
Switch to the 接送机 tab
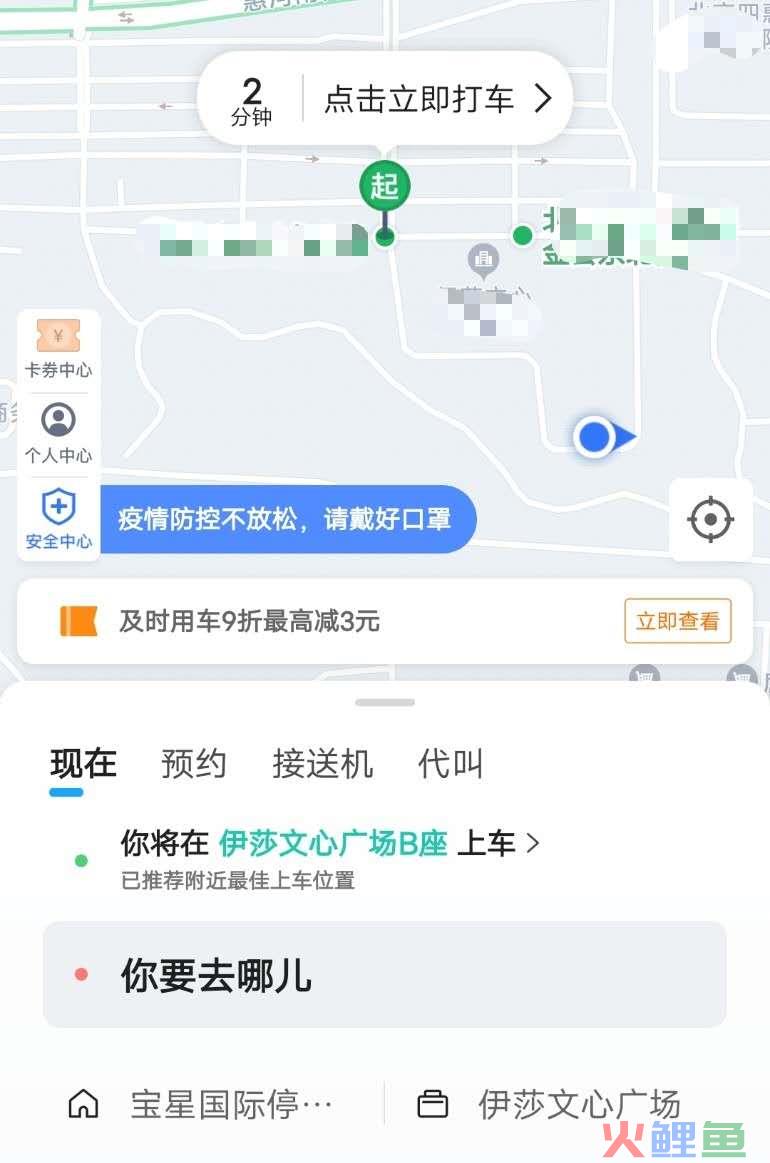(322, 764)
